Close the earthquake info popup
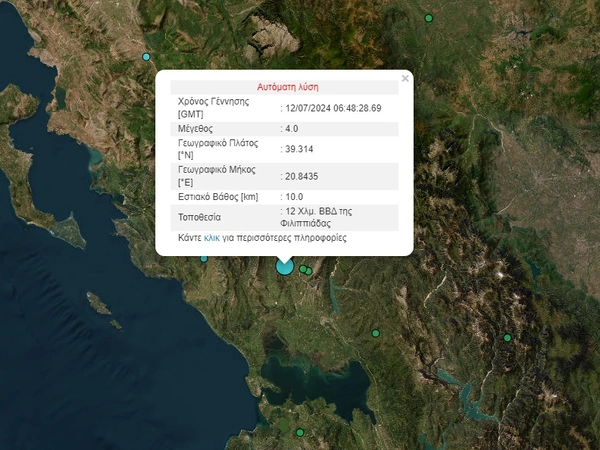 (x=405, y=78)
